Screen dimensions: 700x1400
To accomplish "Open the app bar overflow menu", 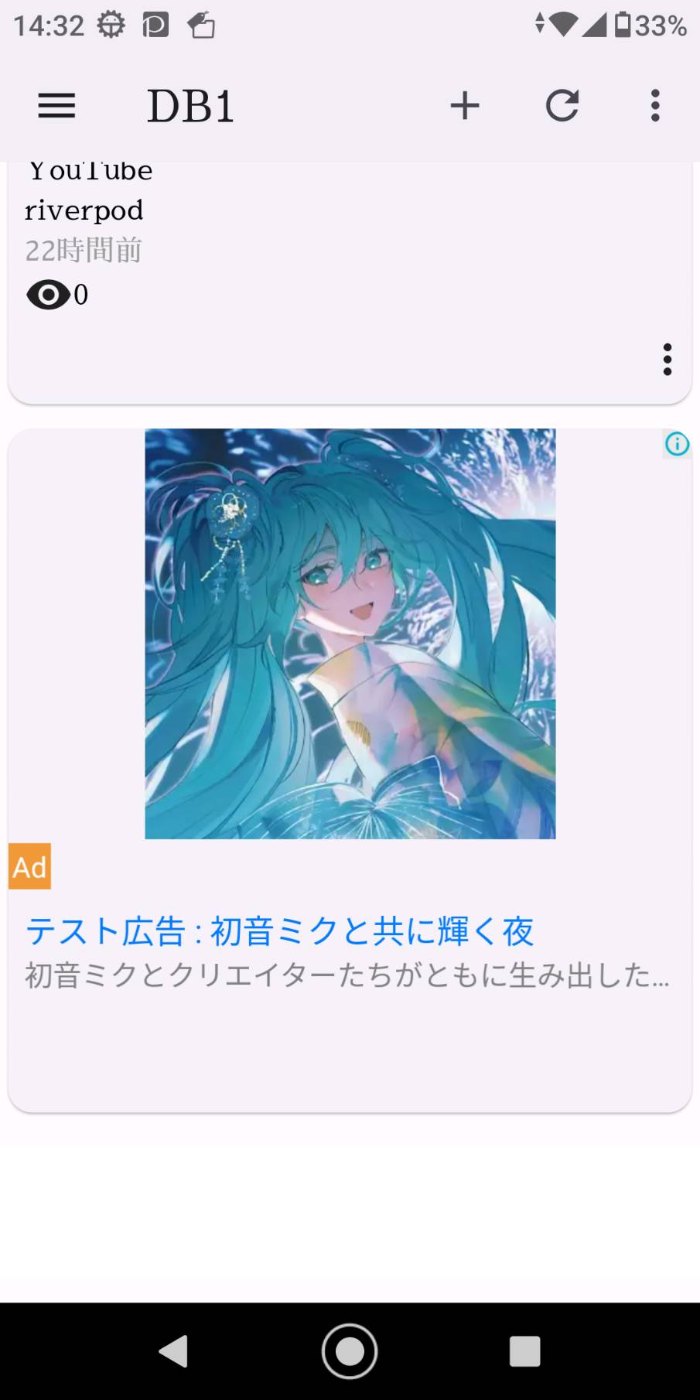I will coord(655,106).
